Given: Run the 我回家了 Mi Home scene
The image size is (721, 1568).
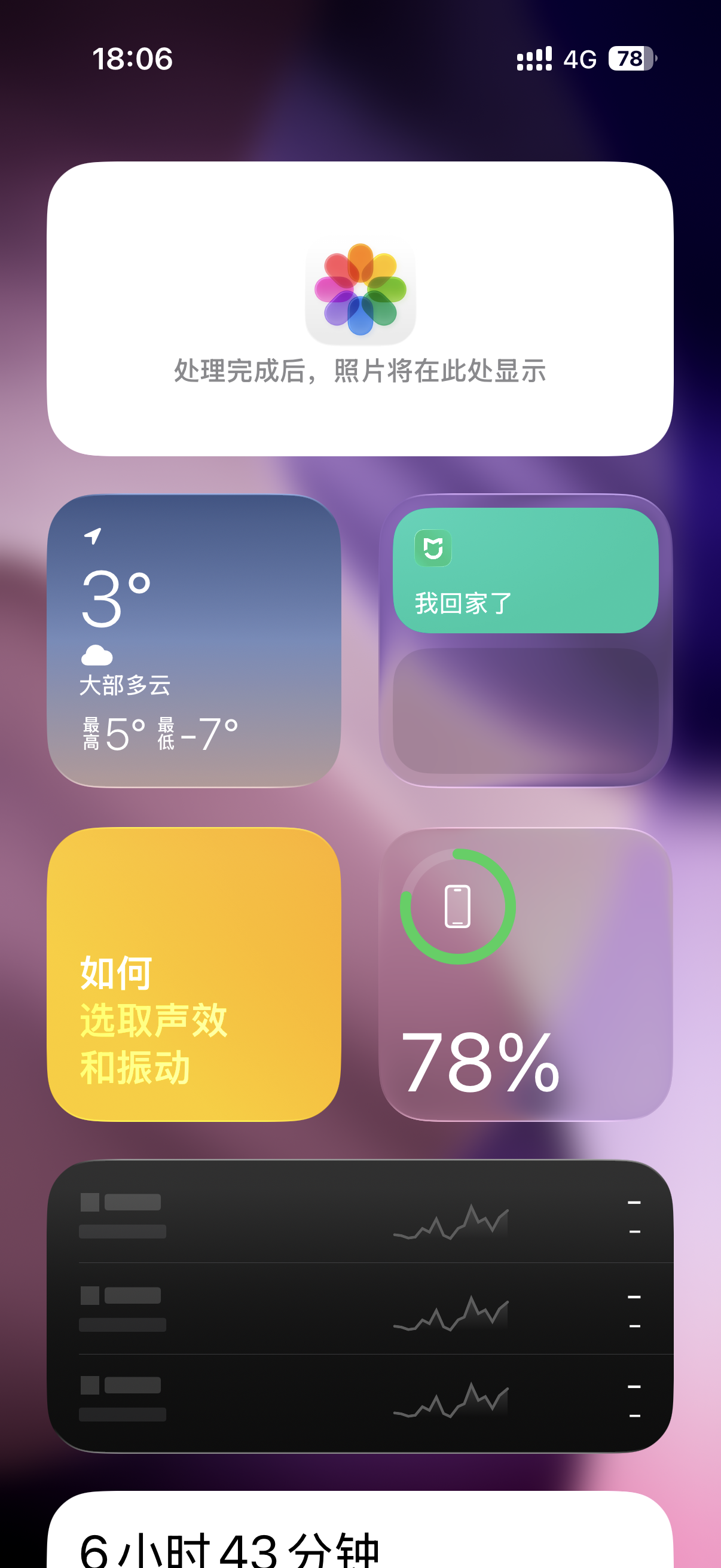Looking at the screenshot, I should point(525,571).
